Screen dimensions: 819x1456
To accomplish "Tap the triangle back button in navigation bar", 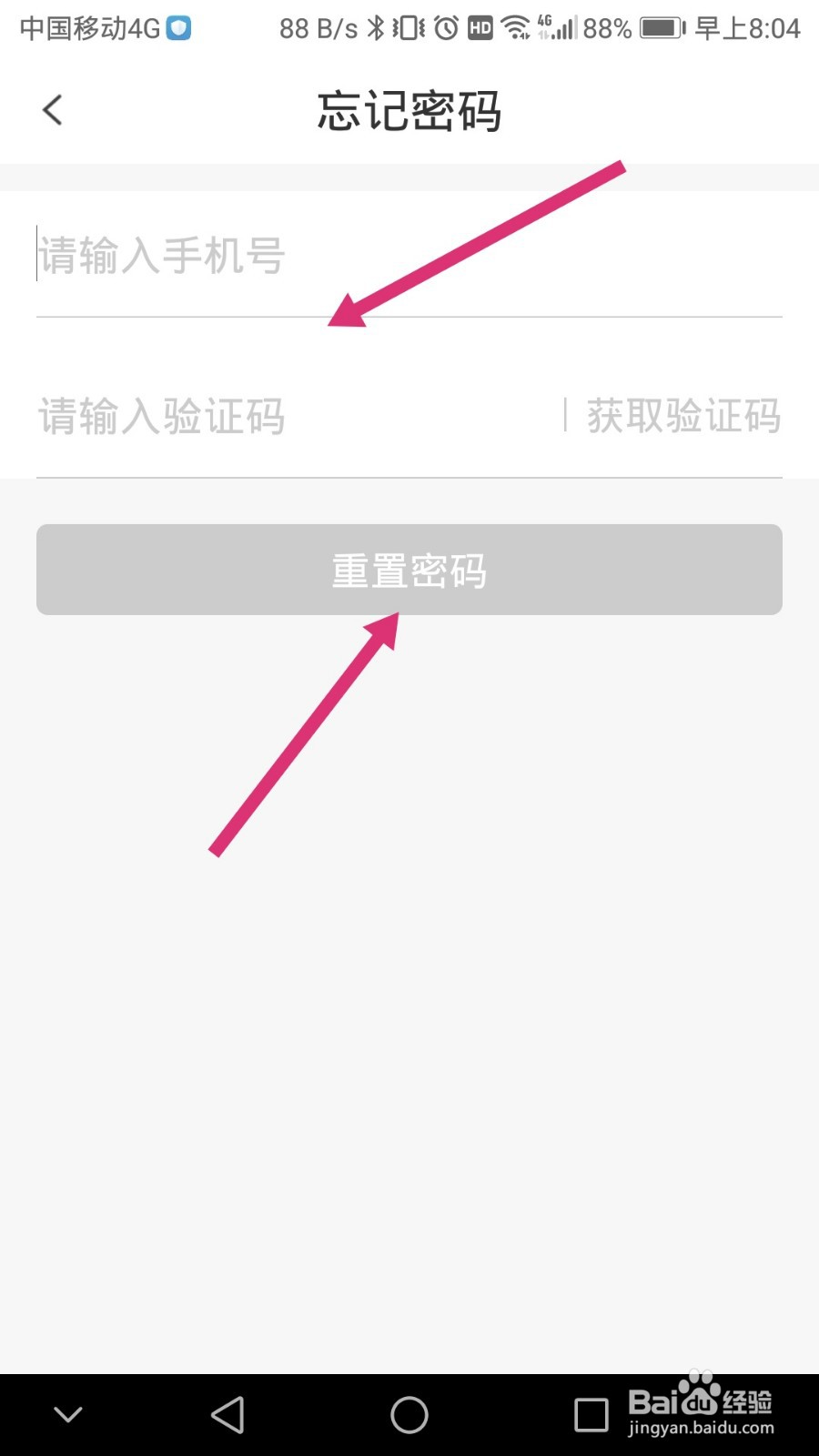I will point(227,1415).
